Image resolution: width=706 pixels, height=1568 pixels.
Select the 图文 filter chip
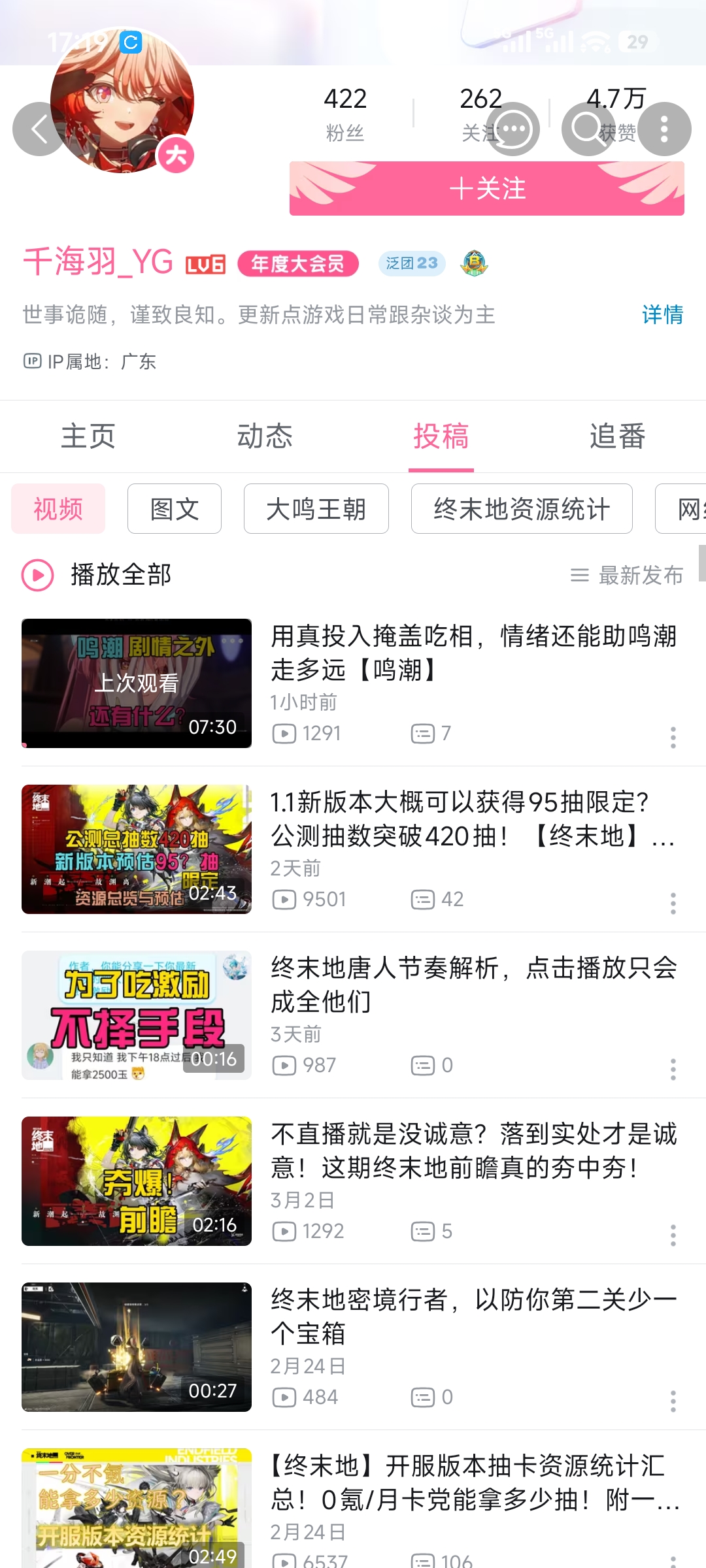click(x=174, y=509)
